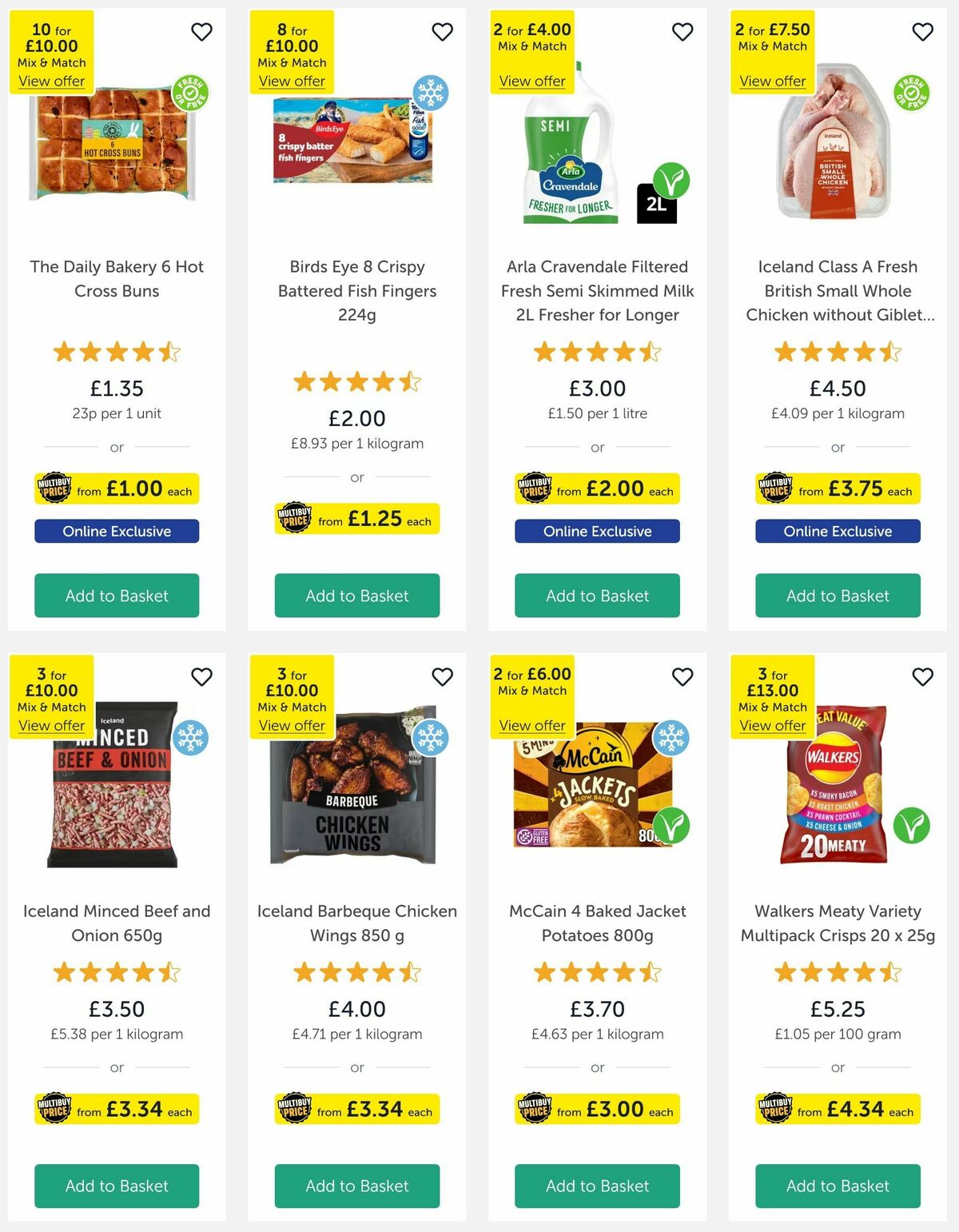Click the Online Exclusive label on whole chicken

pos(838,531)
